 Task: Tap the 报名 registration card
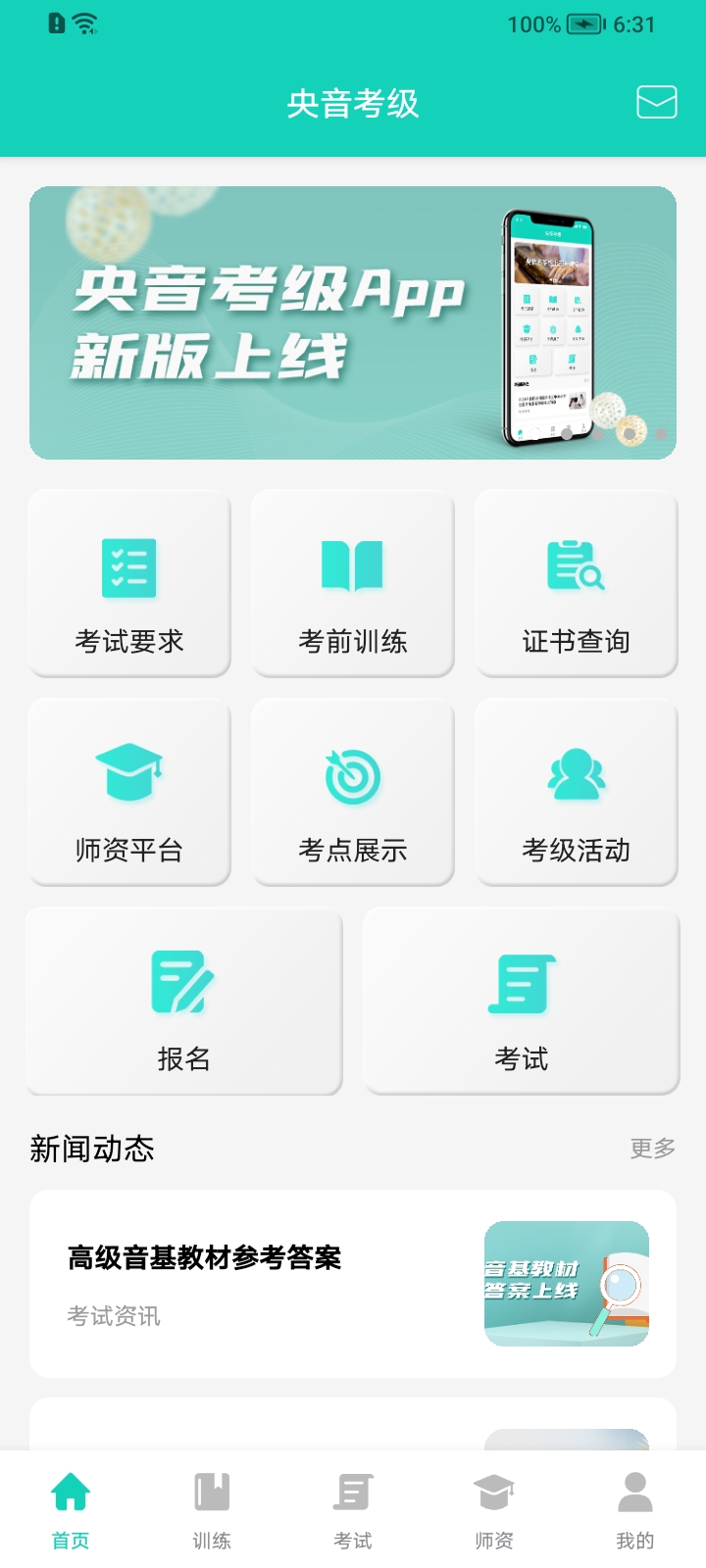[184, 1002]
